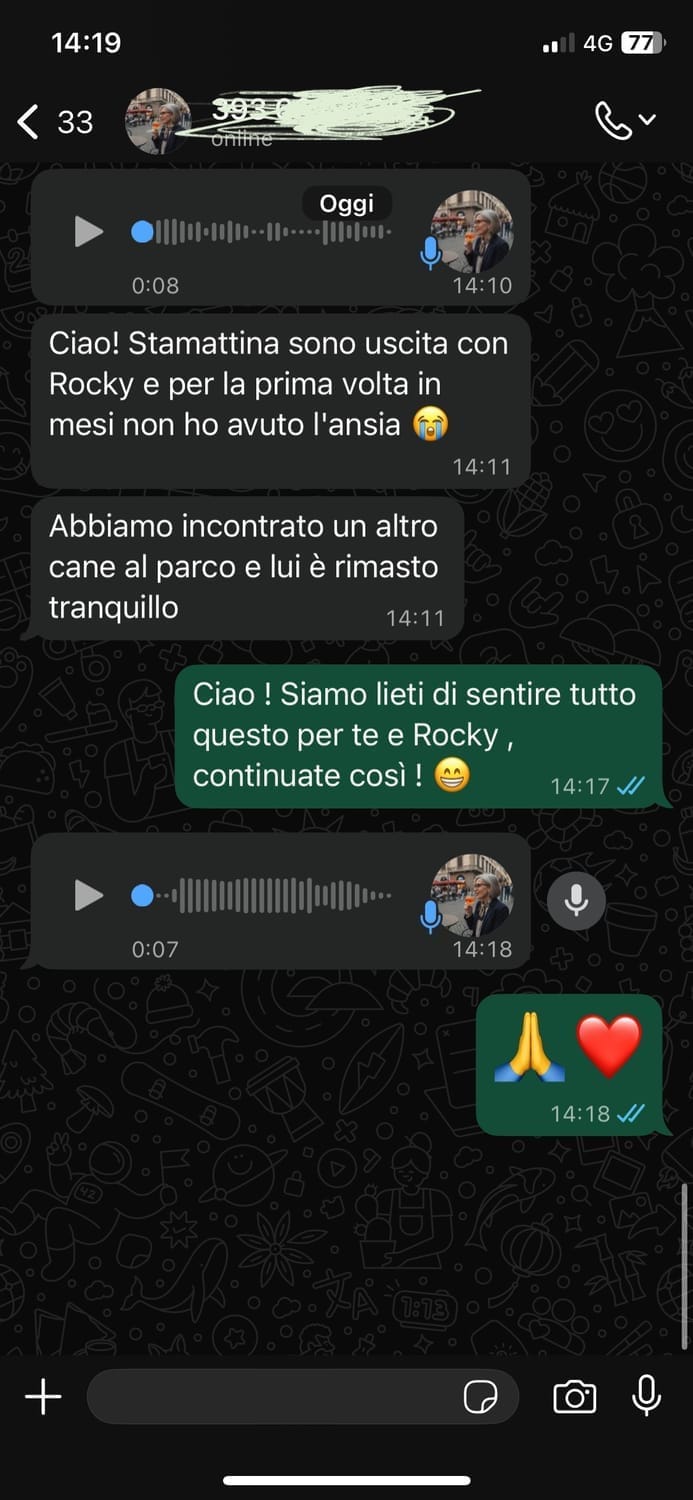The height and width of the screenshot is (1500, 693).
Task: Transcribe the 14:18 voice message
Action: (576, 900)
